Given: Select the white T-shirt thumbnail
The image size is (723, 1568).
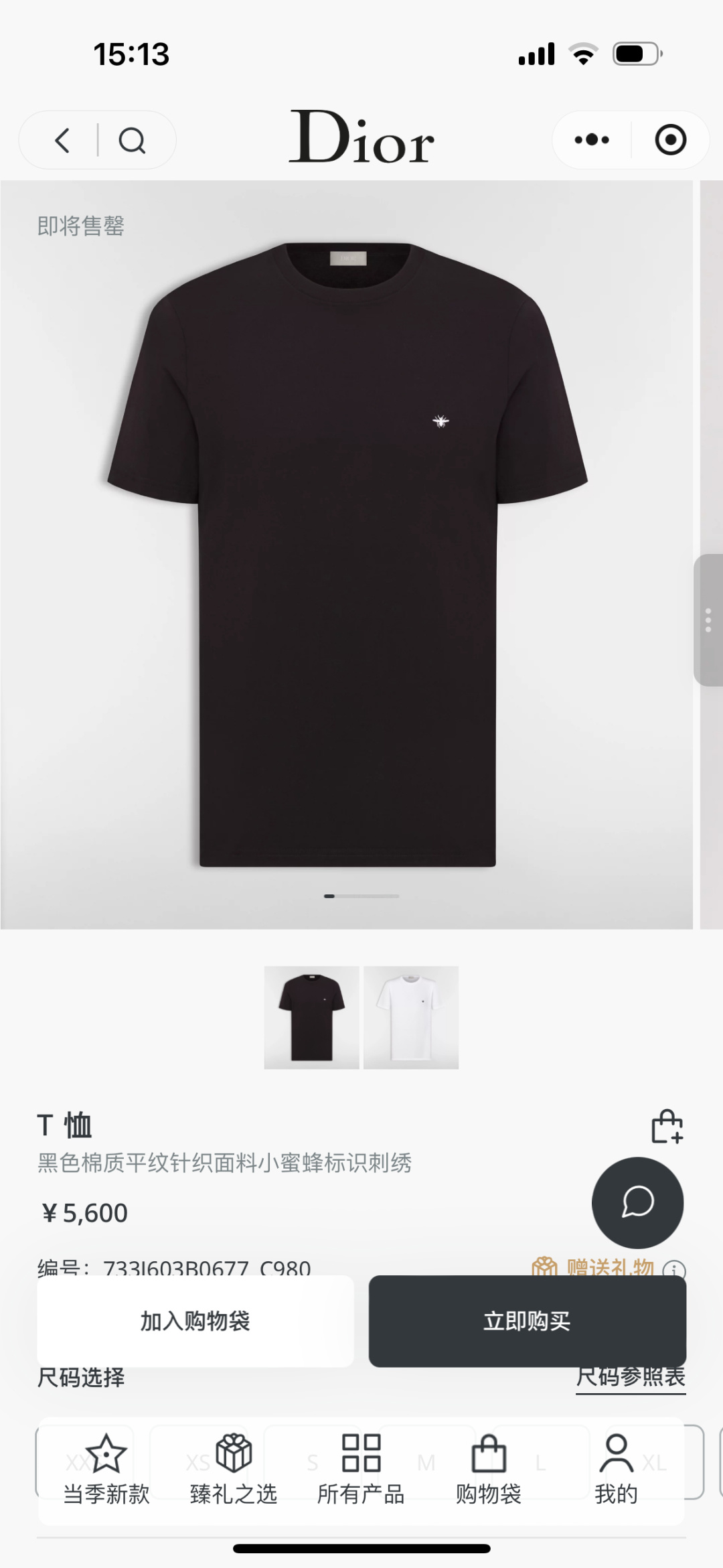Looking at the screenshot, I should point(411,1017).
